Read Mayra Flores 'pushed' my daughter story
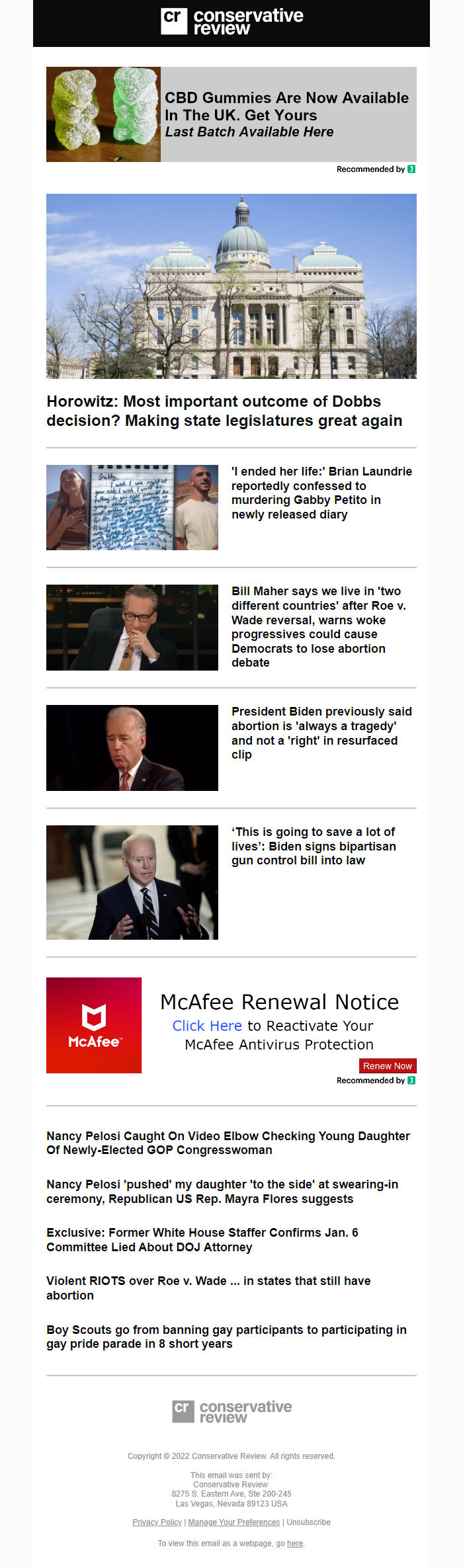463x1568 pixels. 222,1191
